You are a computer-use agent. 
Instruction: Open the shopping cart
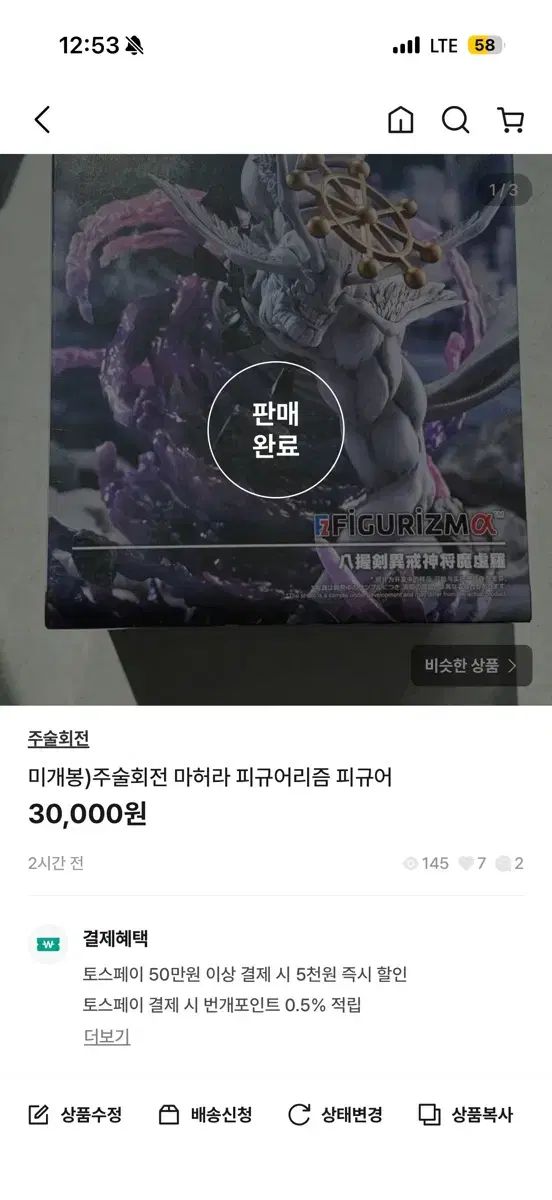pyautogui.click(x=511, y=120)
